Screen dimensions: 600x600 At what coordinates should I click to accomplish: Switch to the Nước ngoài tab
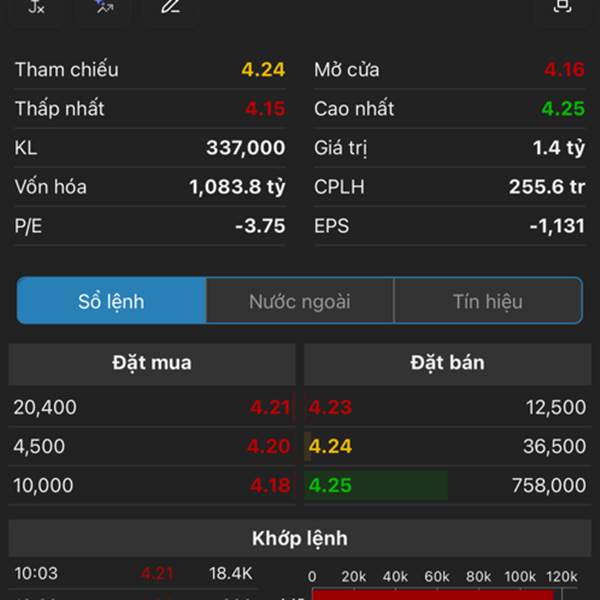pyautogui.click(x=300, y=301)
